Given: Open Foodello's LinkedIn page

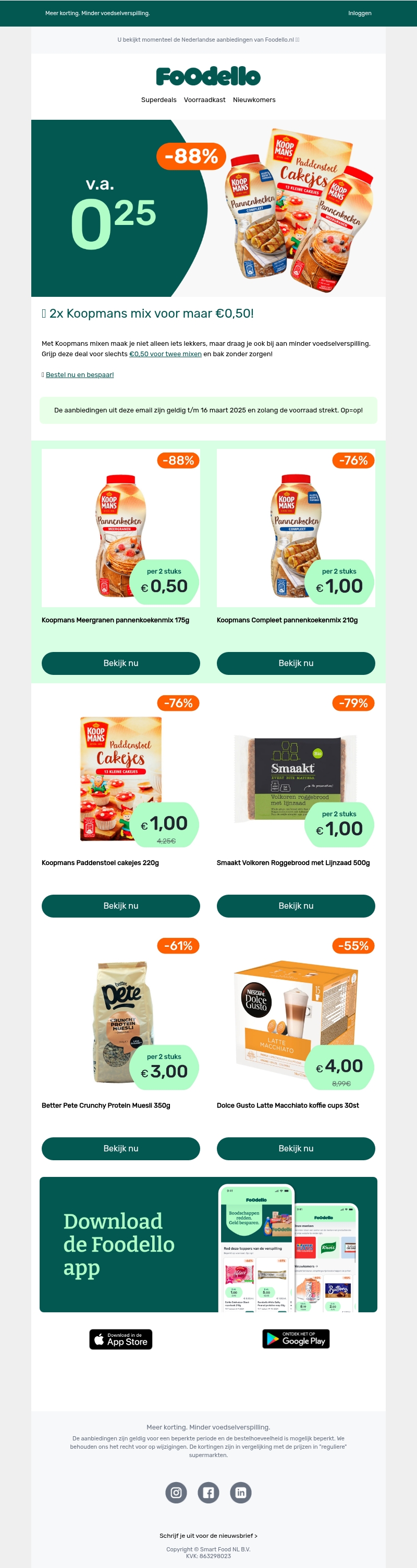Looking at the screenshot, I should (241, 1492).
